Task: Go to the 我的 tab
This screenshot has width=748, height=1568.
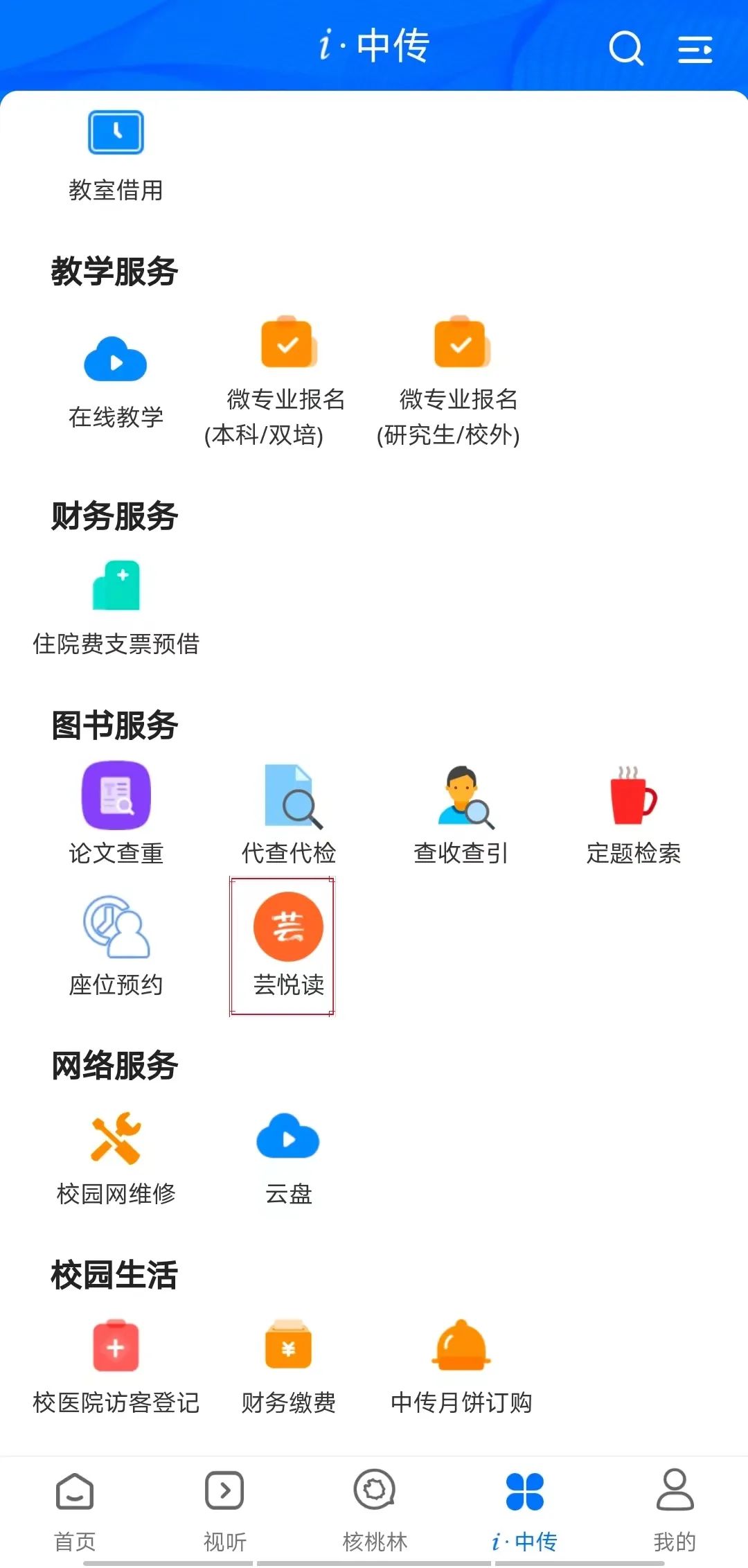Action: click(x=675, y=1510)
